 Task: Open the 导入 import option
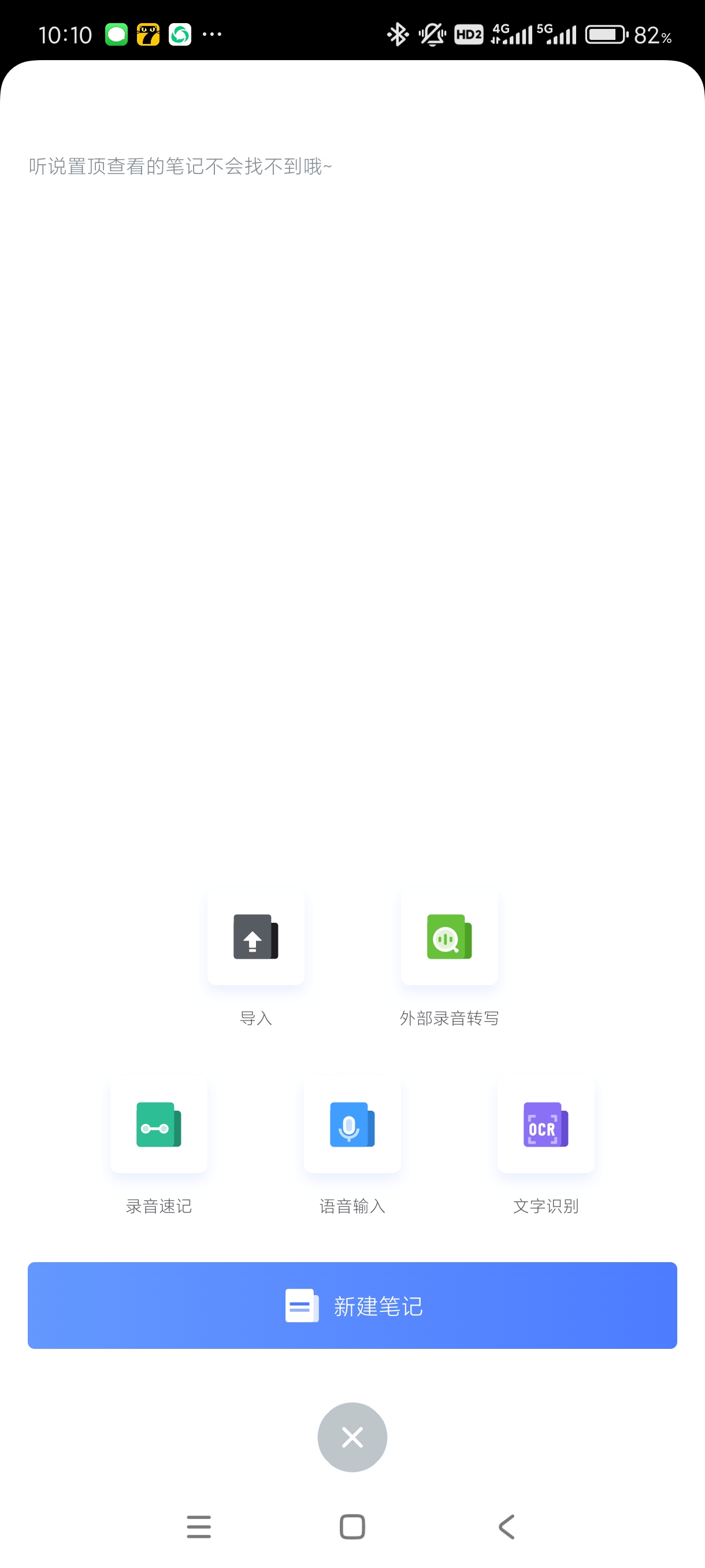(255, 937)
